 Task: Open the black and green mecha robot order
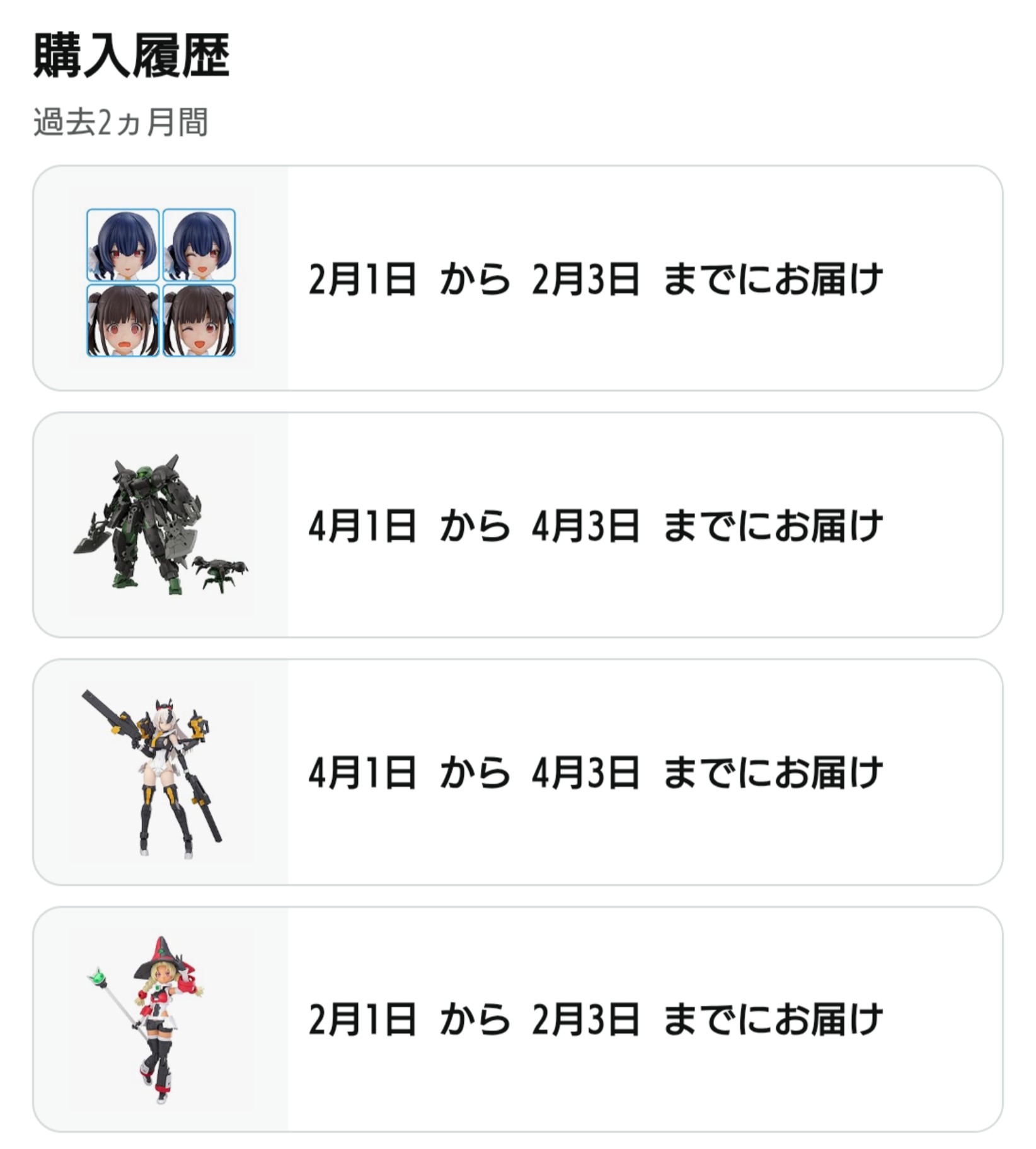pyautogui.click(x=517, y=525)
